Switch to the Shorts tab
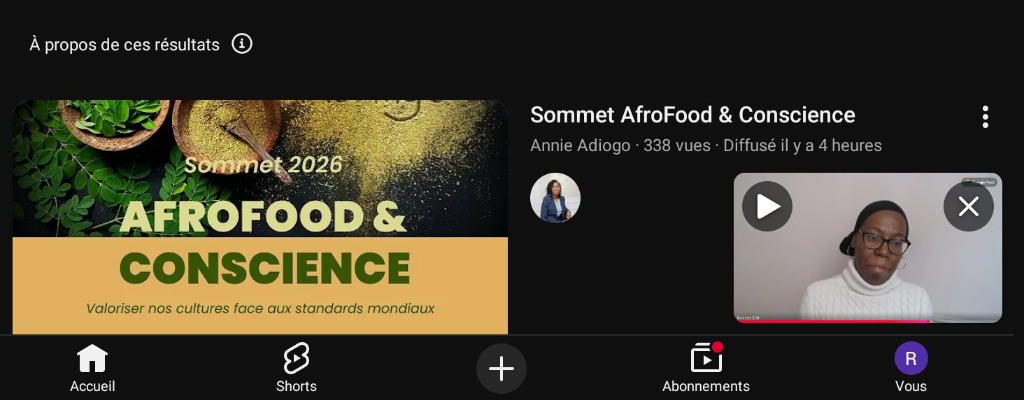The image size is (1024, 400). point(296,368)
